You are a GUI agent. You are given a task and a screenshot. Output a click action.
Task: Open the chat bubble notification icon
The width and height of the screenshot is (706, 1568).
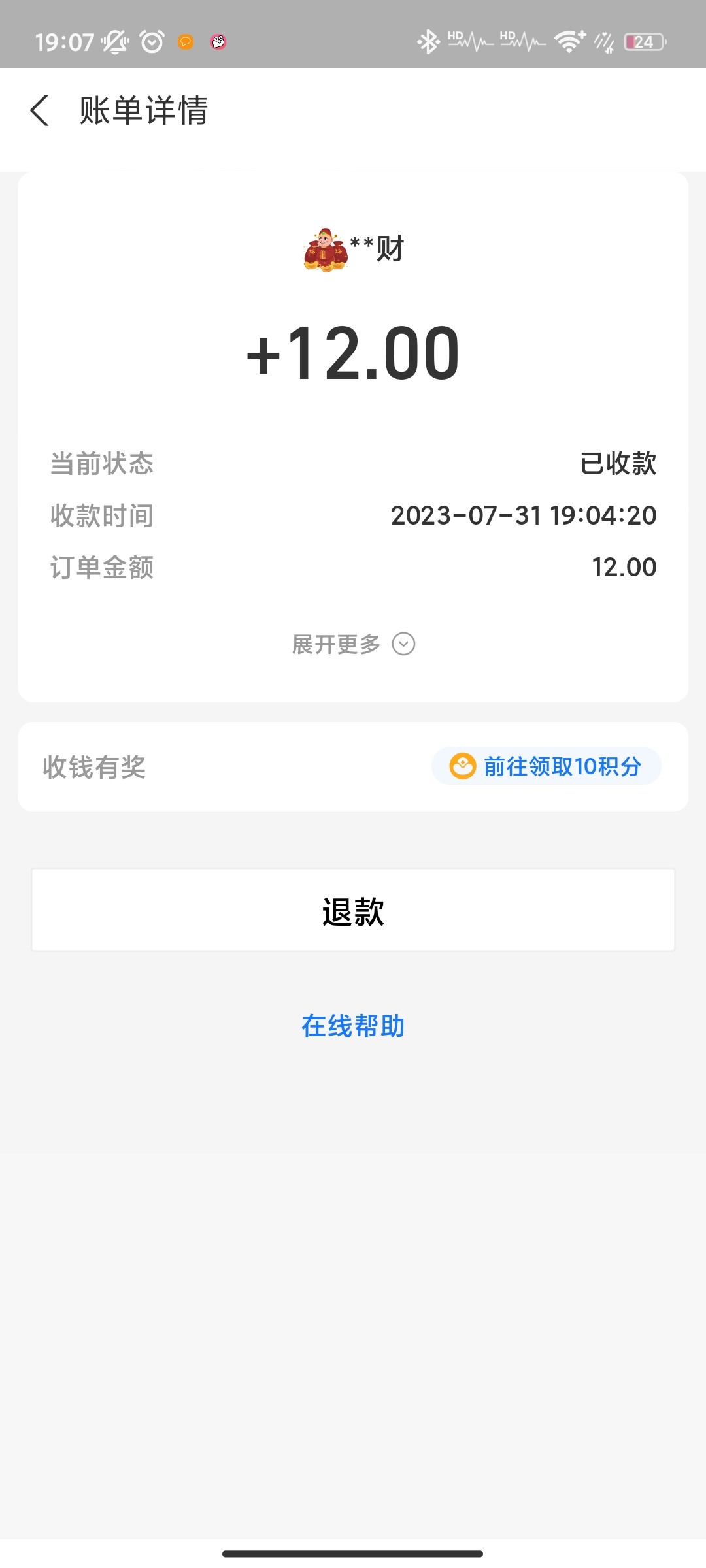point(186,41)
